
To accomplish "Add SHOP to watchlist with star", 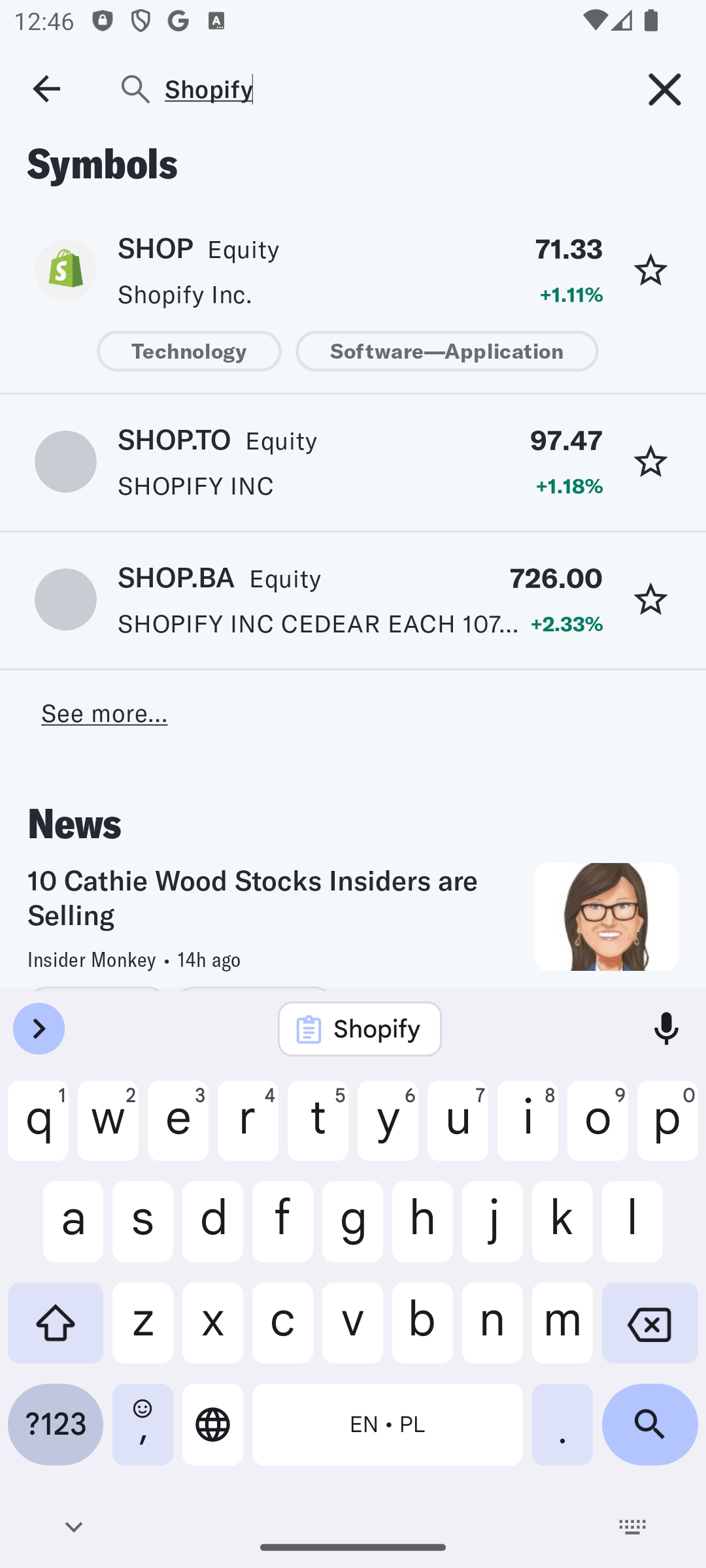I will pos(650,270).
